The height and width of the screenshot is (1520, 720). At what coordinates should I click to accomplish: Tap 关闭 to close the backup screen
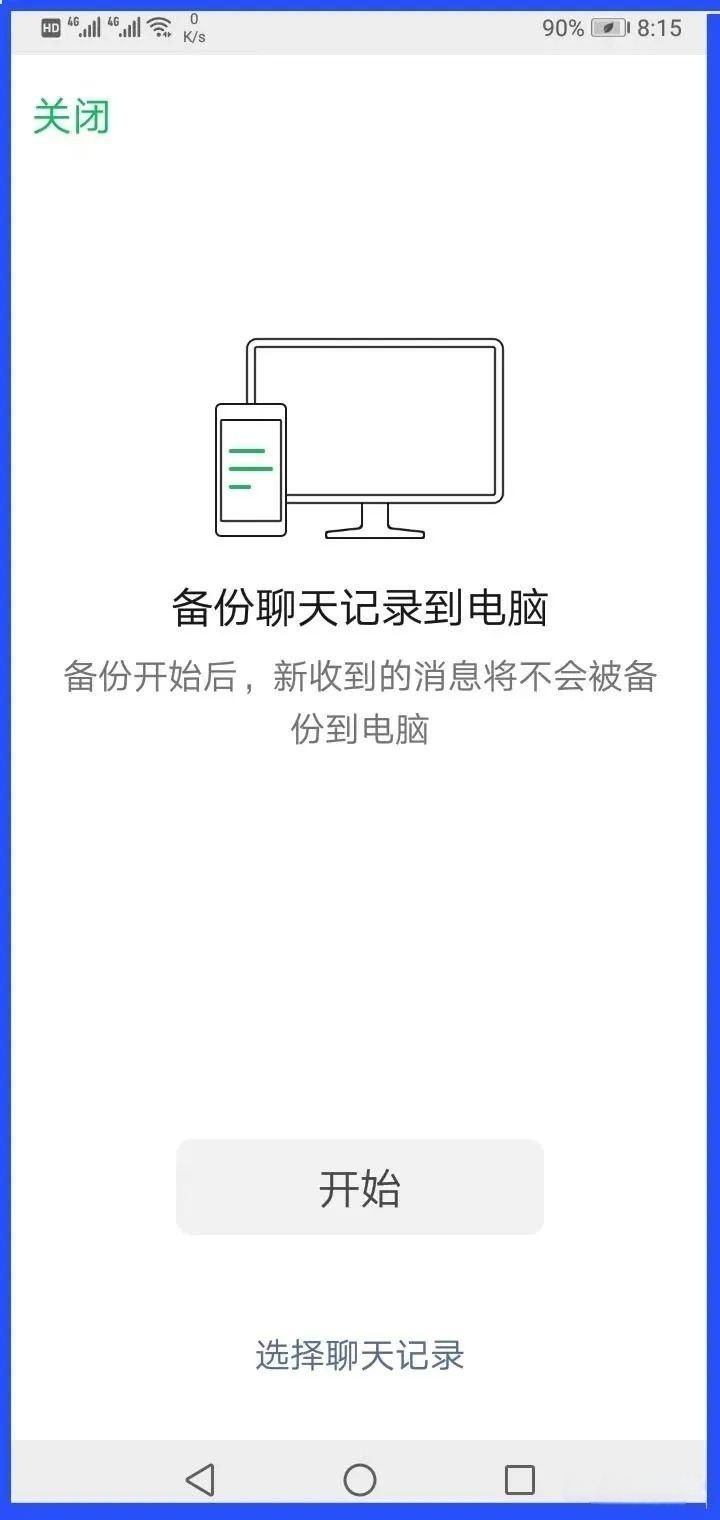pos(71,117)
